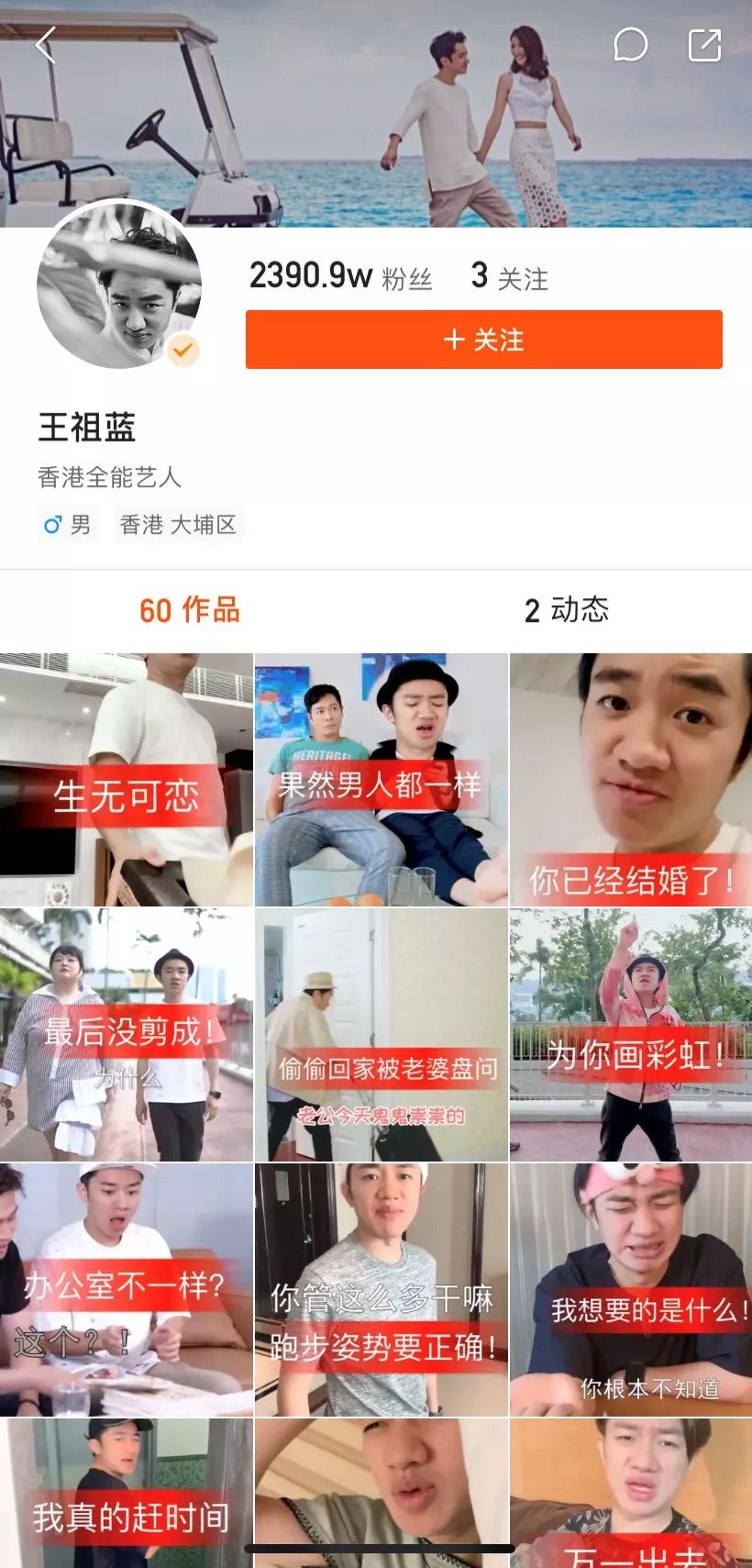Follow 王祖蓝 with the orange 关注 button
This screenshot has width=752, height=1568.
483,339
